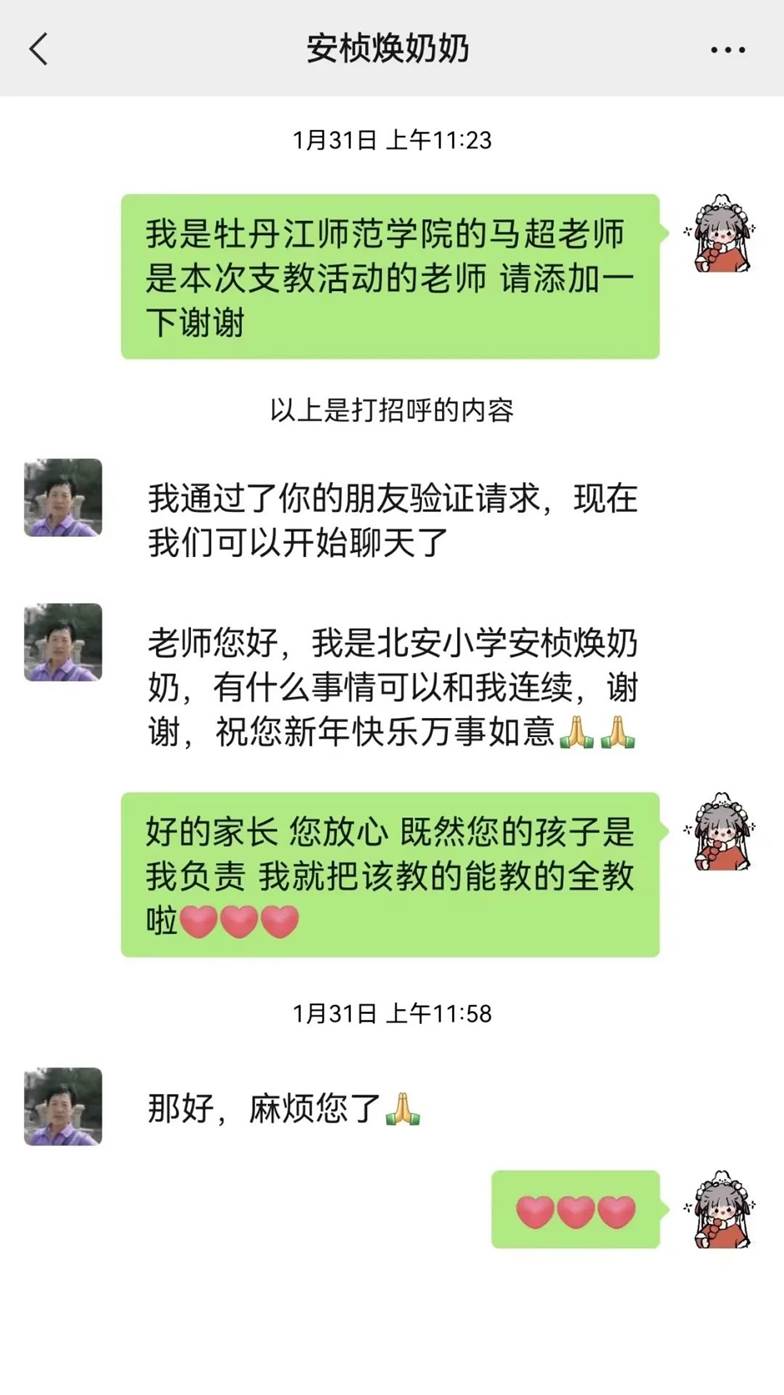The image size is (784, 1395).
Task: Tap the back arrow to leave chat
Action: 39,48
